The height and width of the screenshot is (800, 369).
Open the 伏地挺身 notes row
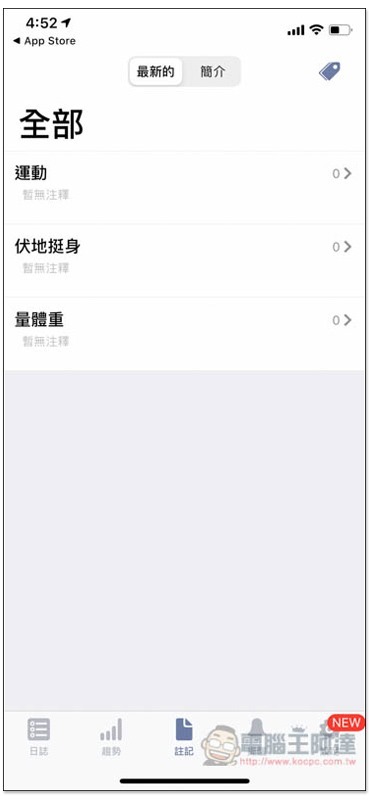click(184, 261)
